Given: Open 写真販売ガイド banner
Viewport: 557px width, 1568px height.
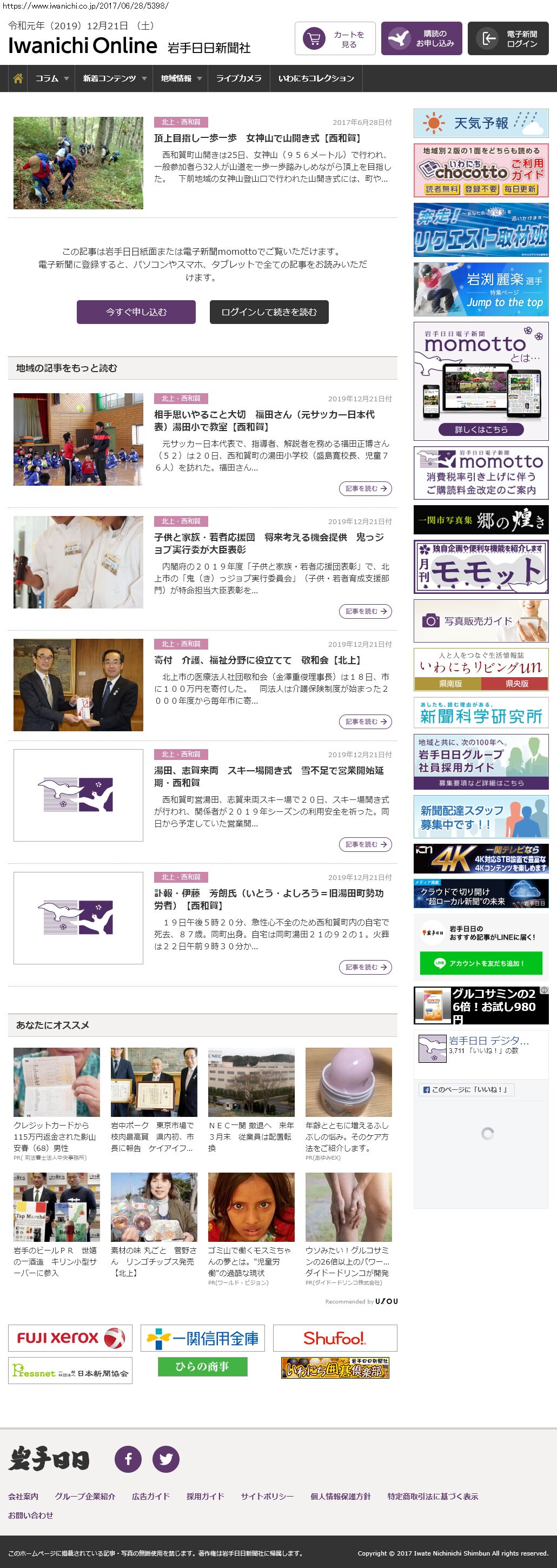Looking at the screenshot, I should [x=481, y=621].
